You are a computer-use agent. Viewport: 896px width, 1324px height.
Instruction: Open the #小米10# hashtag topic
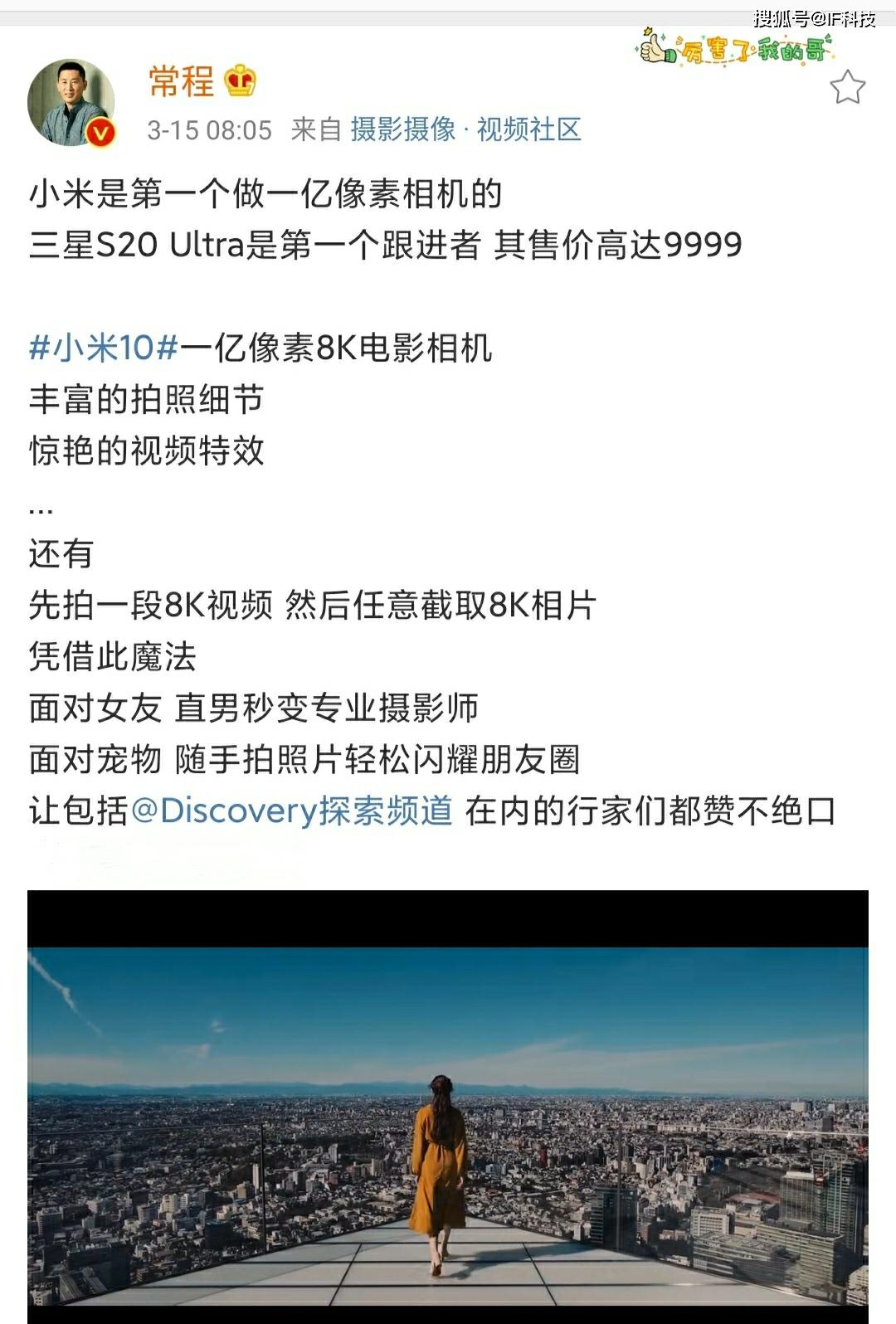tap(104, 348)
